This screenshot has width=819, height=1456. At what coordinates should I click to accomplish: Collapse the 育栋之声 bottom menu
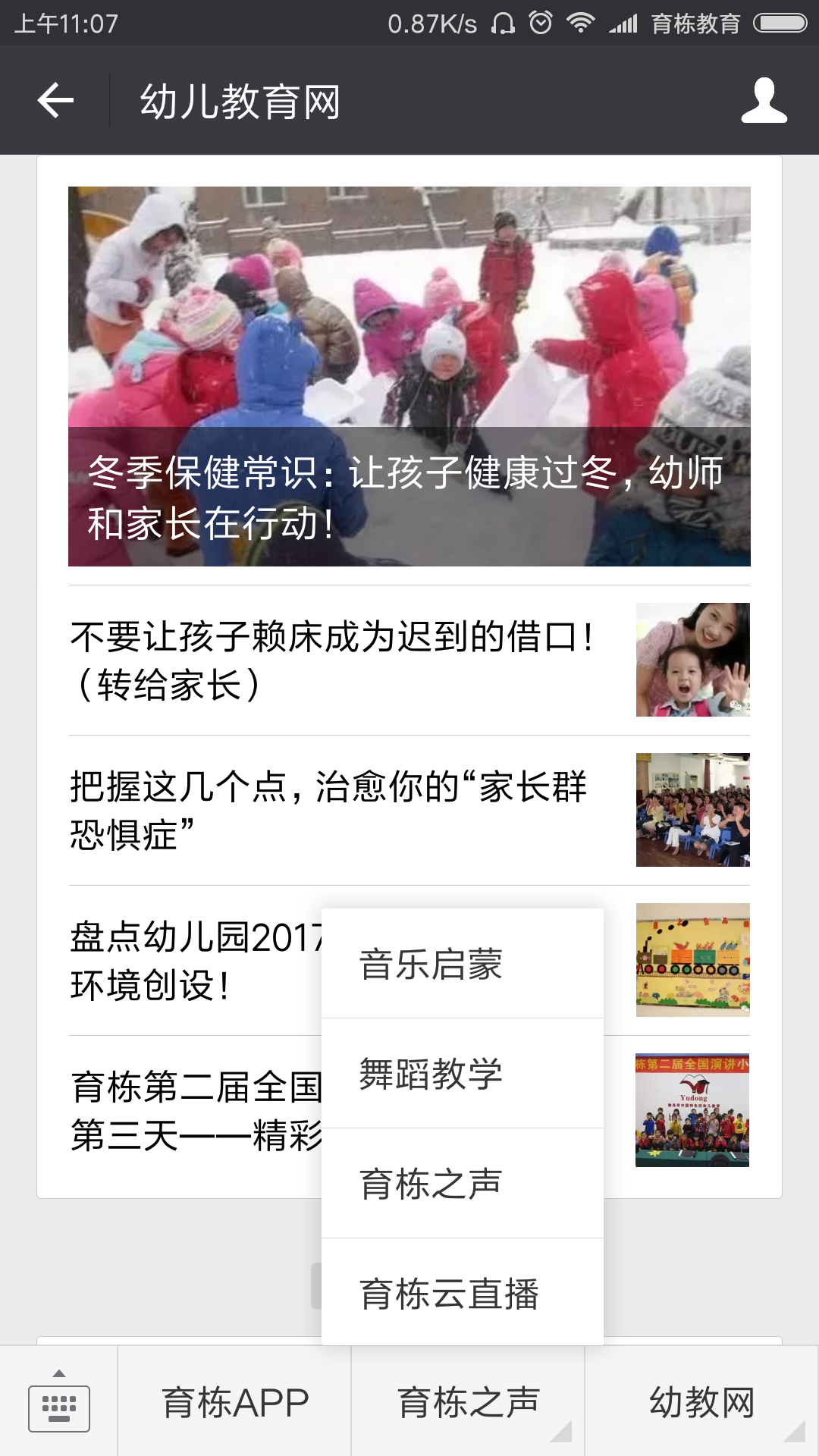(x=468, y=1402)
